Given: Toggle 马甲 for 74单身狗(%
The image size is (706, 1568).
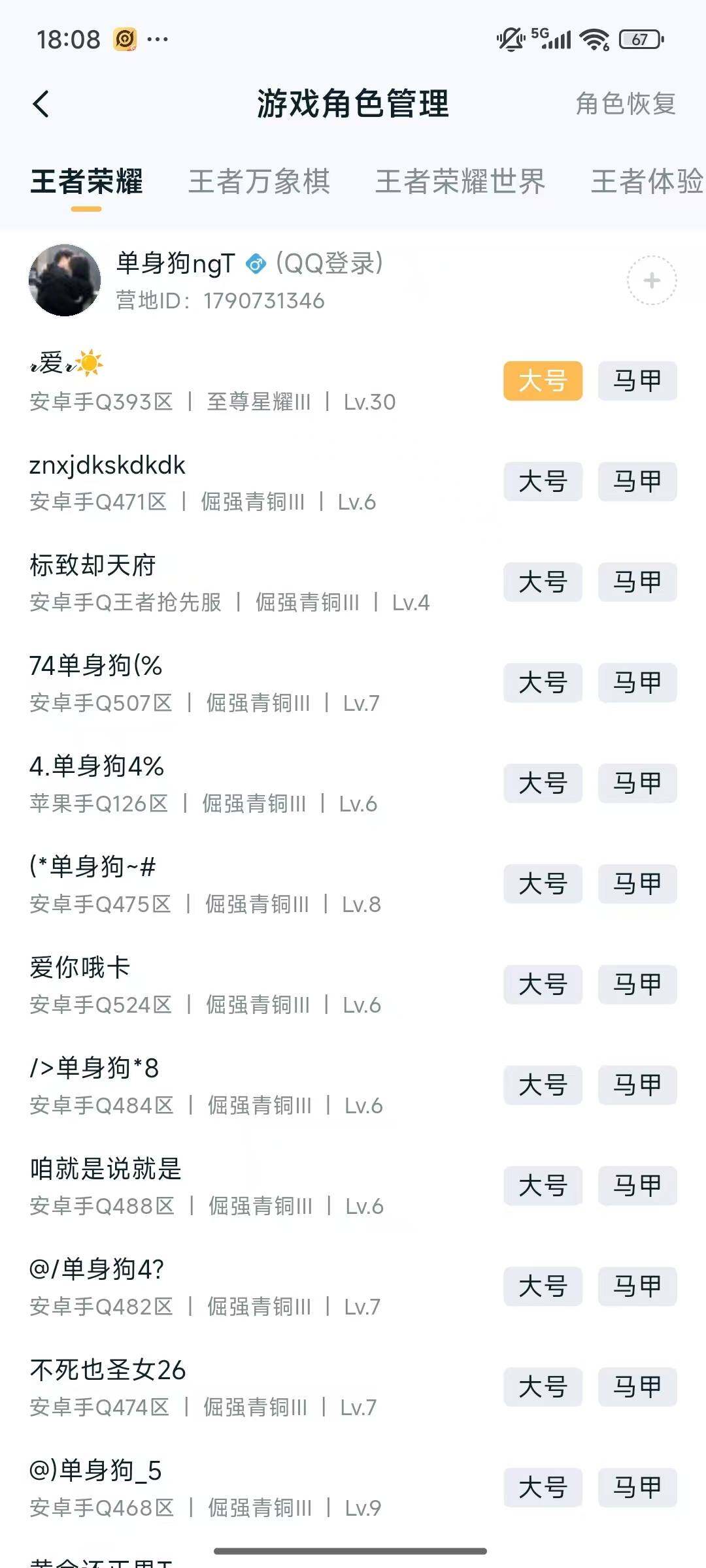Looking at the screenshot, I should pyautogui.click(x=637, y=683).
